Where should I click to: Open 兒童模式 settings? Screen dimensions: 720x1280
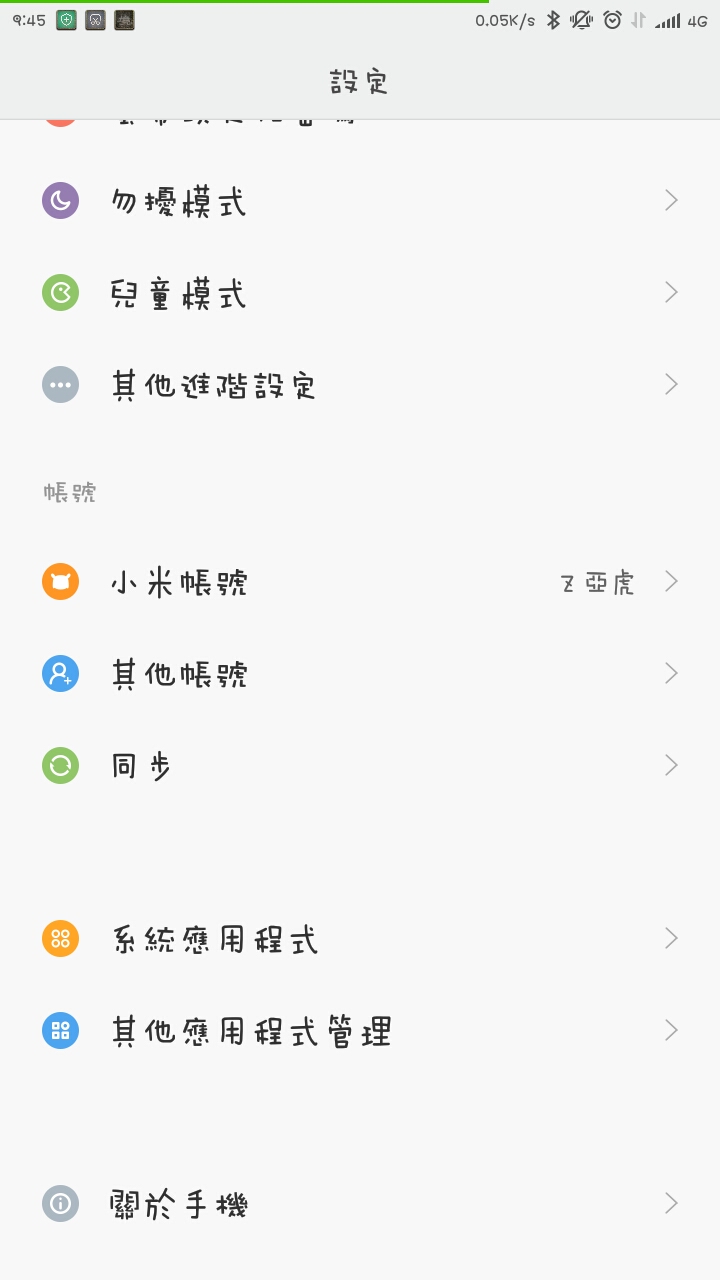pos(360,293)
